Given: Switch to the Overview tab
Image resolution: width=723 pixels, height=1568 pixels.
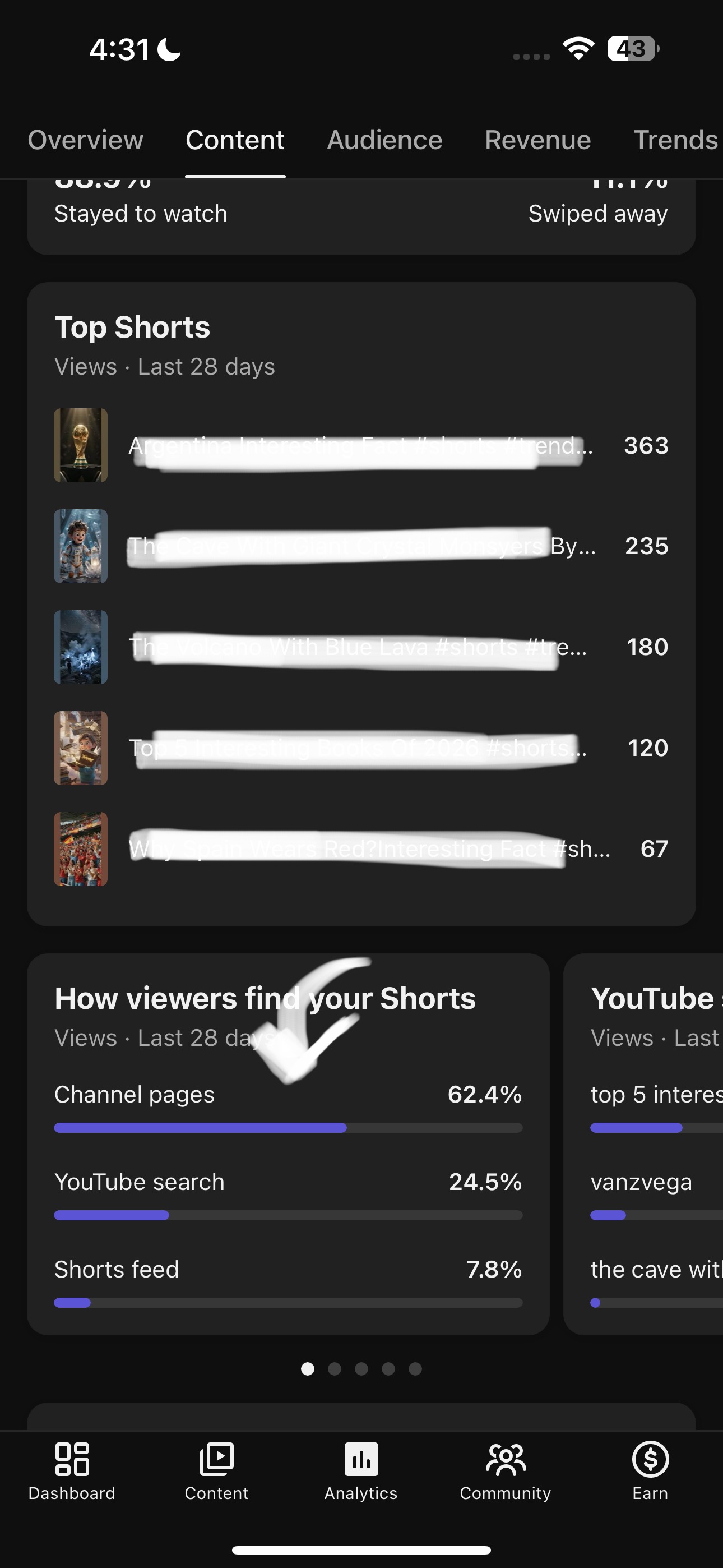Looking at the screenshot, I should pyautogui.click(x=85, y=140).
